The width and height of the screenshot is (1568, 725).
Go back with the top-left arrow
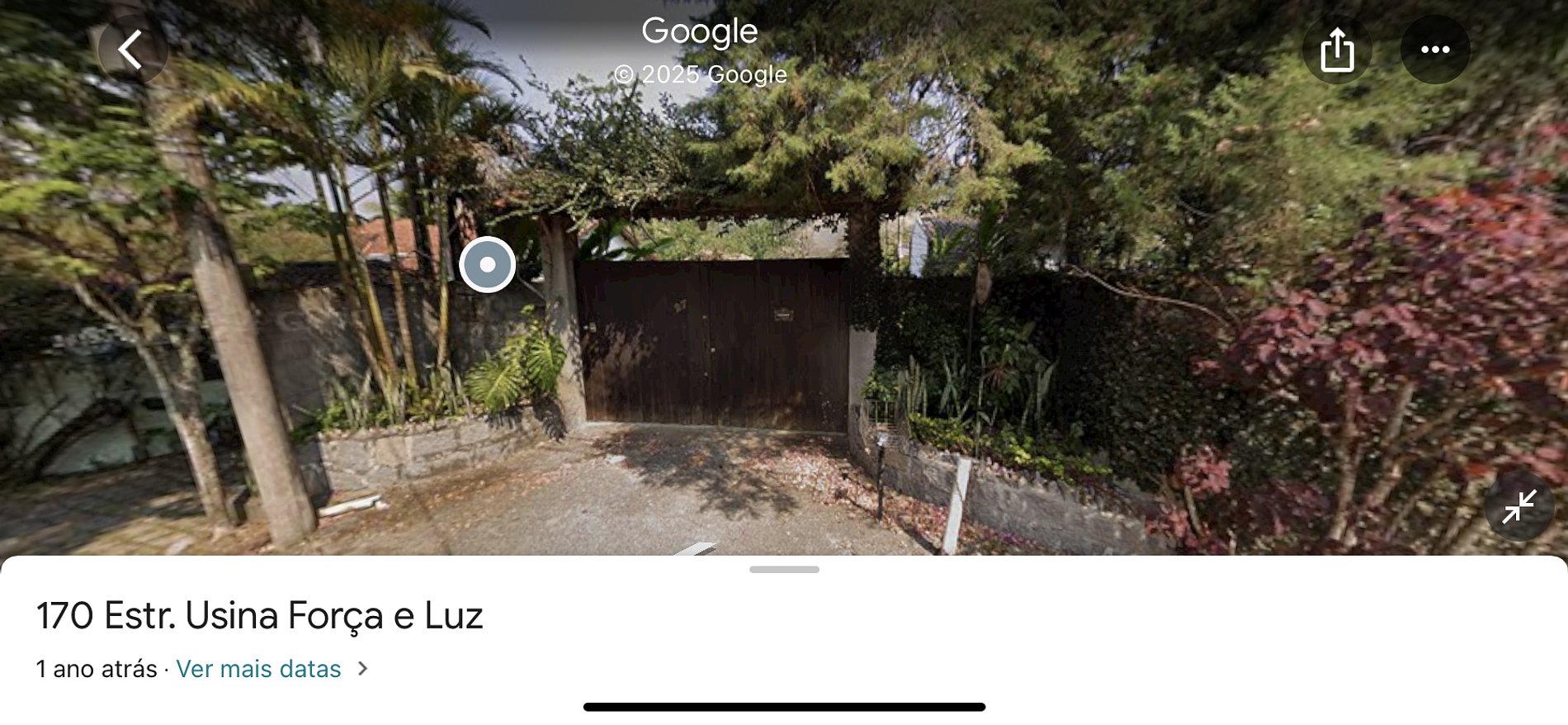coord(132,50)
